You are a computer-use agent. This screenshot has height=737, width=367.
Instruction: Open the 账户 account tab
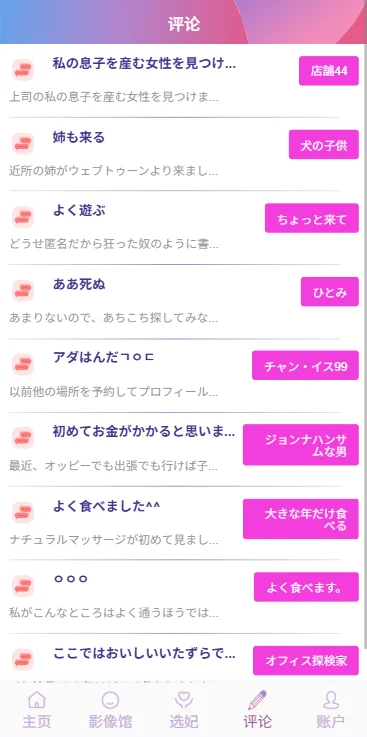click(331, 709)
